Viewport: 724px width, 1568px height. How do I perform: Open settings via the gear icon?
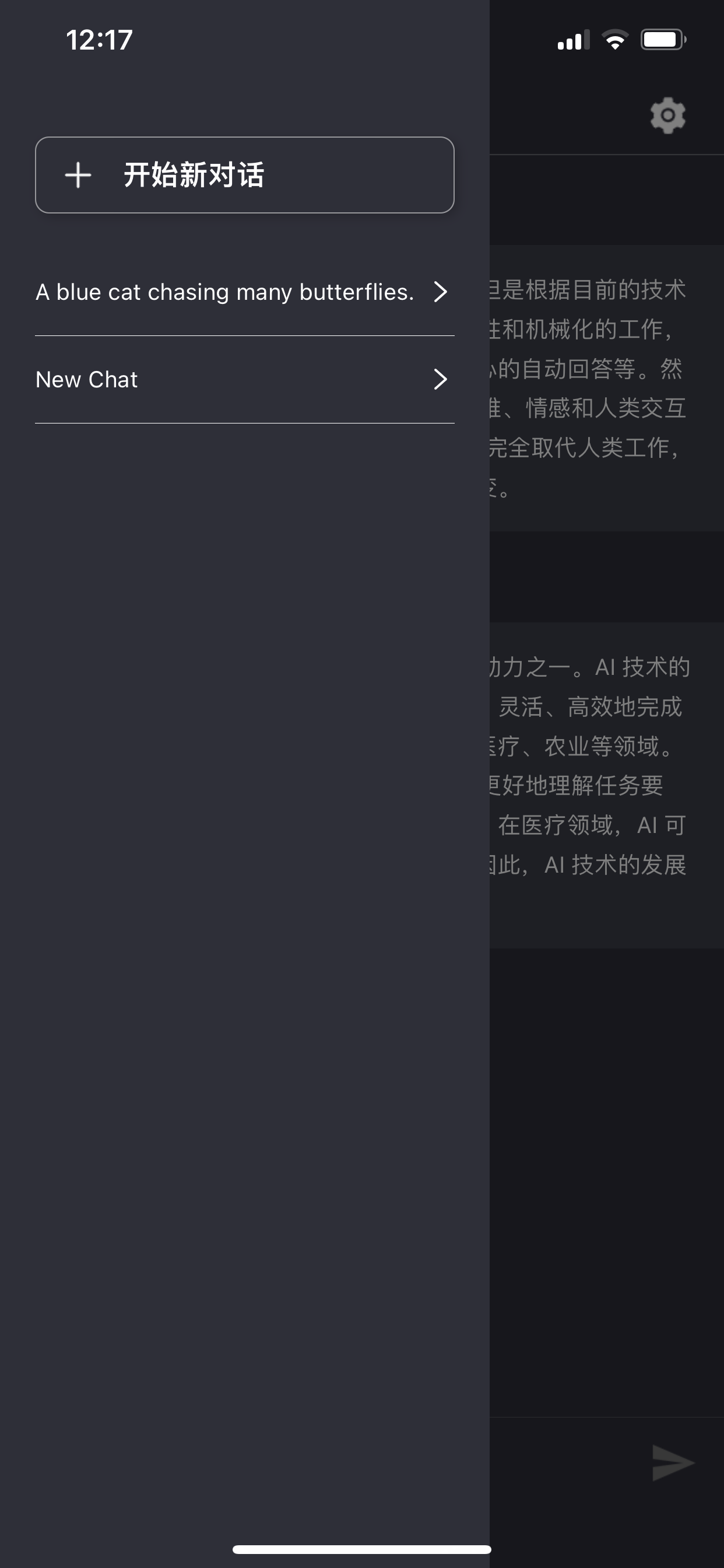667,116
